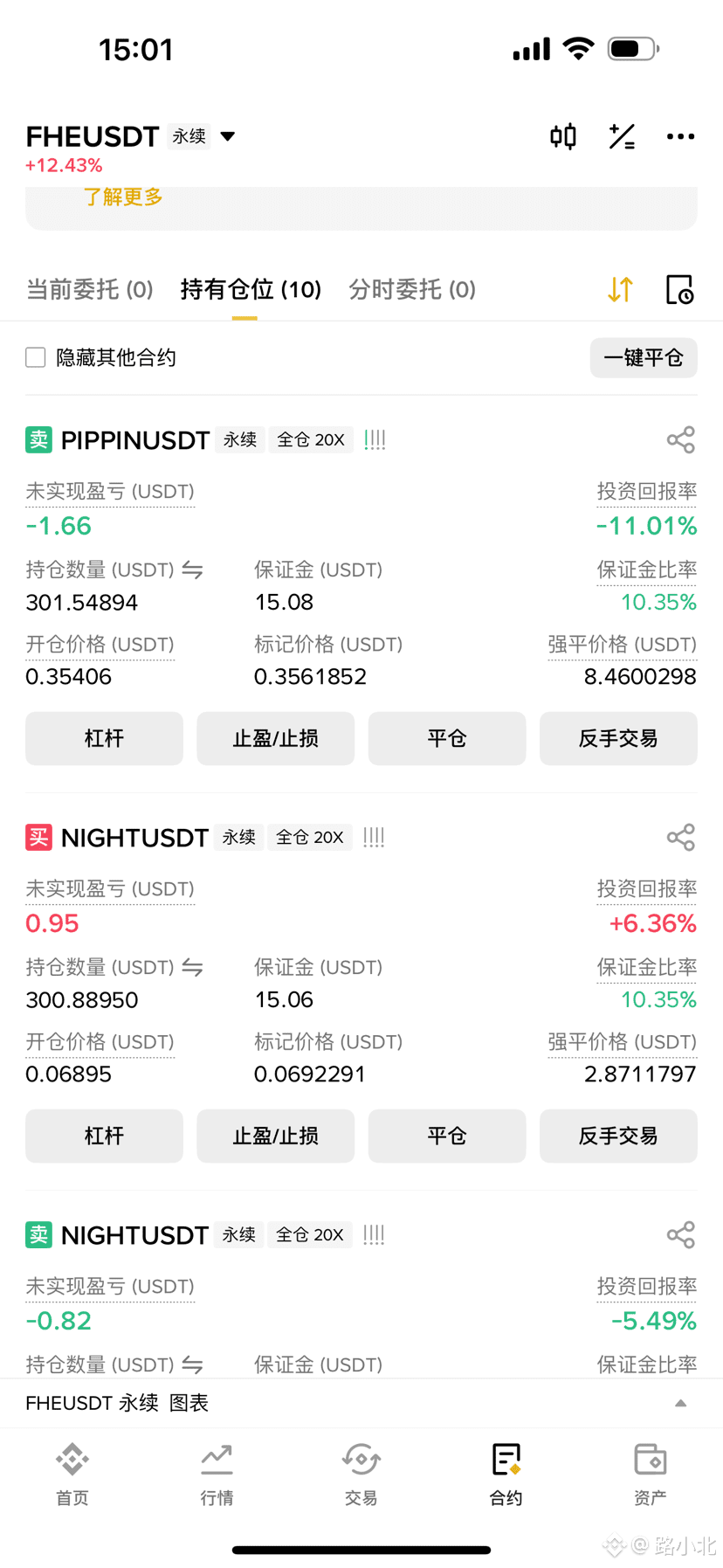Image resolution: width=723 pixels, height=1568 pixels.
Task: Switch to the 分时委托 tab
Action: click(x=412, y=289)
